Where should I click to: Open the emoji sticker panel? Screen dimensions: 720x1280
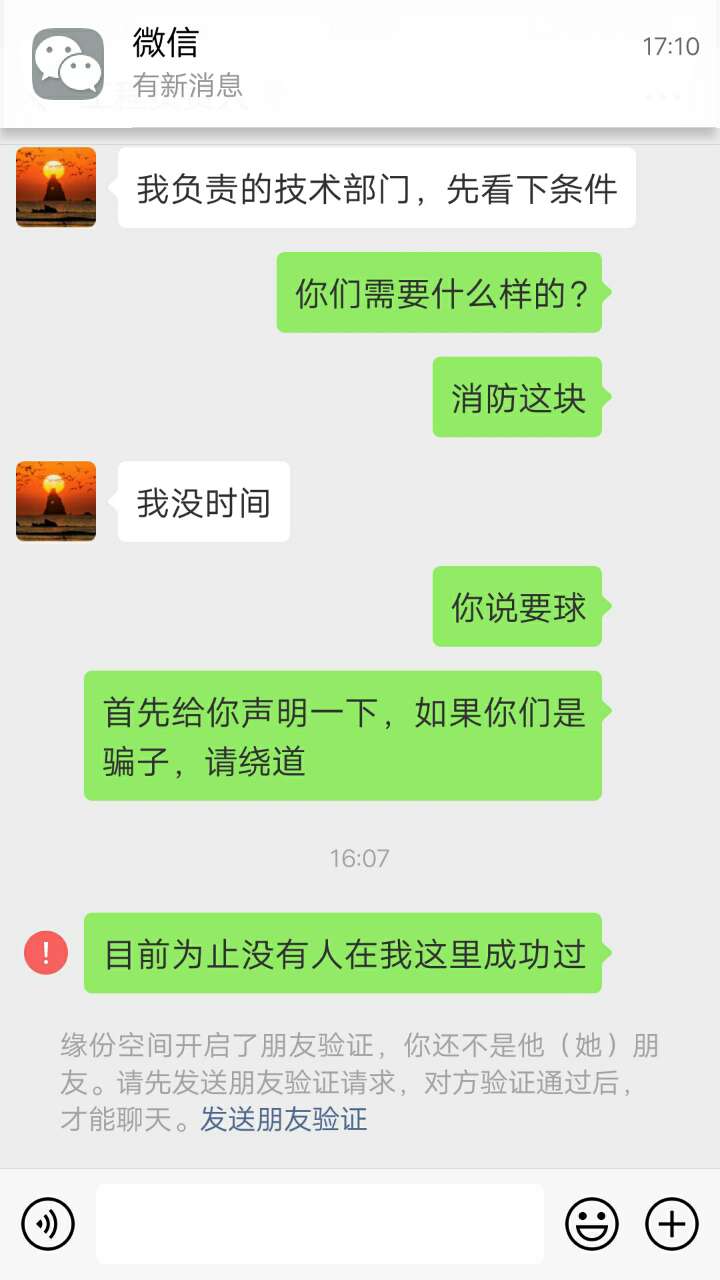tap(592, 1223)
